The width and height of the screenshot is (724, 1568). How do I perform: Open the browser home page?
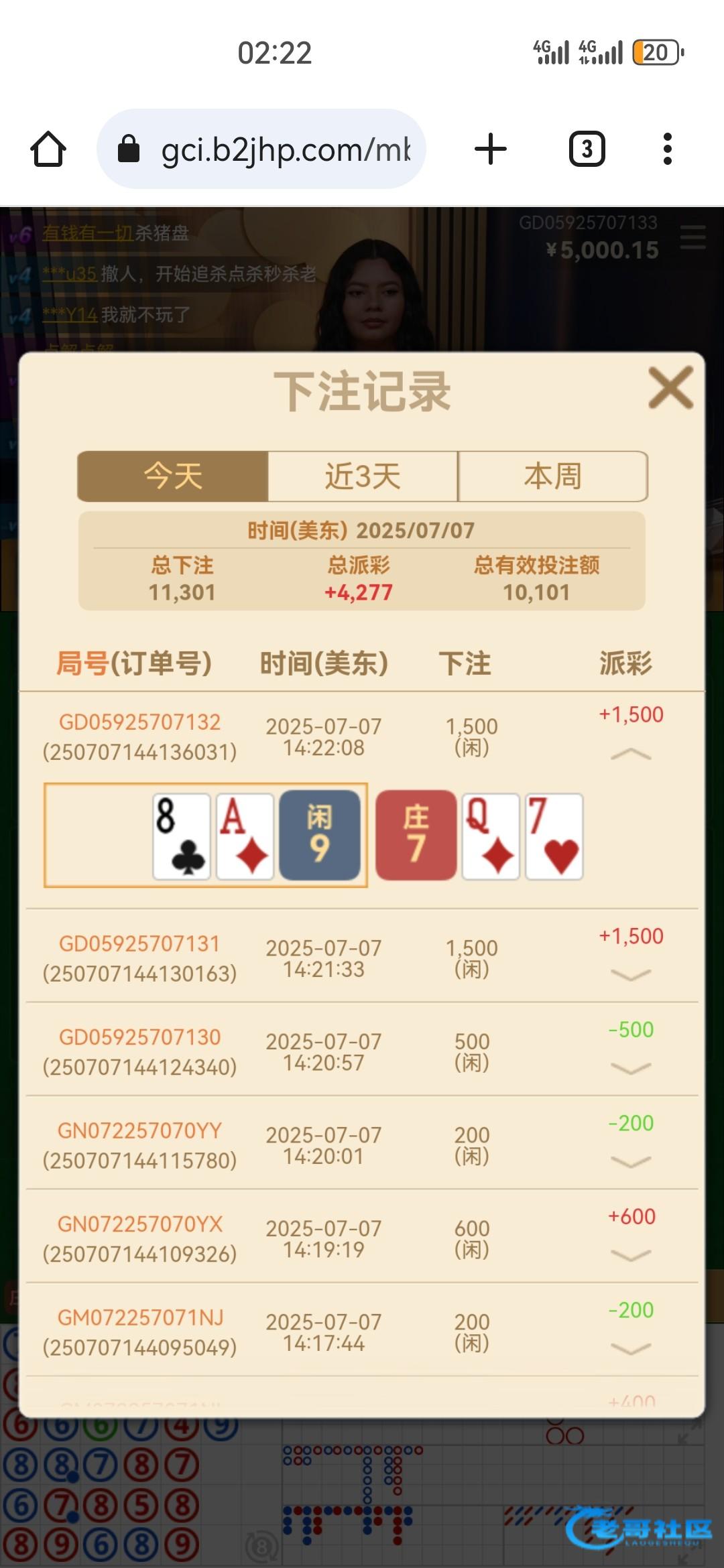coord(48,149)
